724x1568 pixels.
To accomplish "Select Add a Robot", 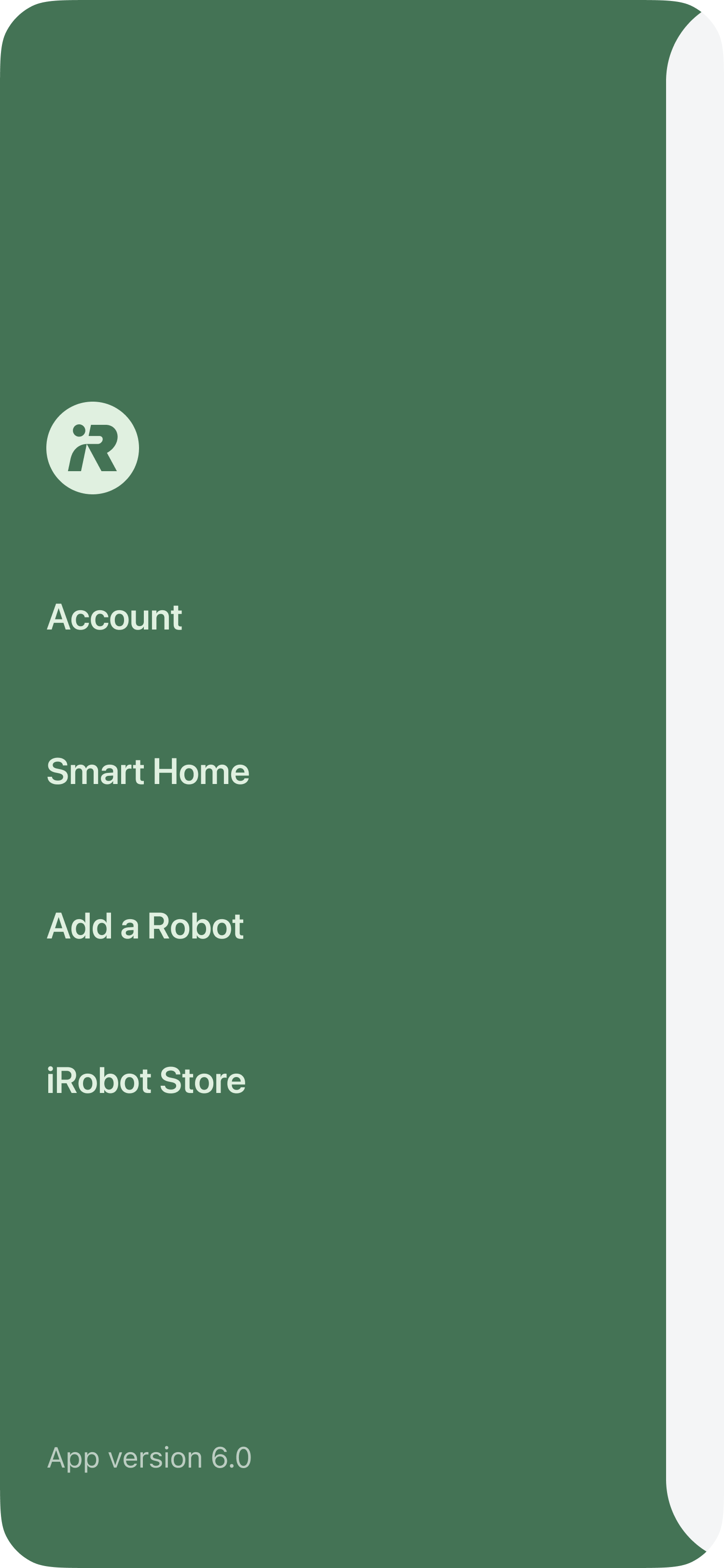I will pos(145,926).
